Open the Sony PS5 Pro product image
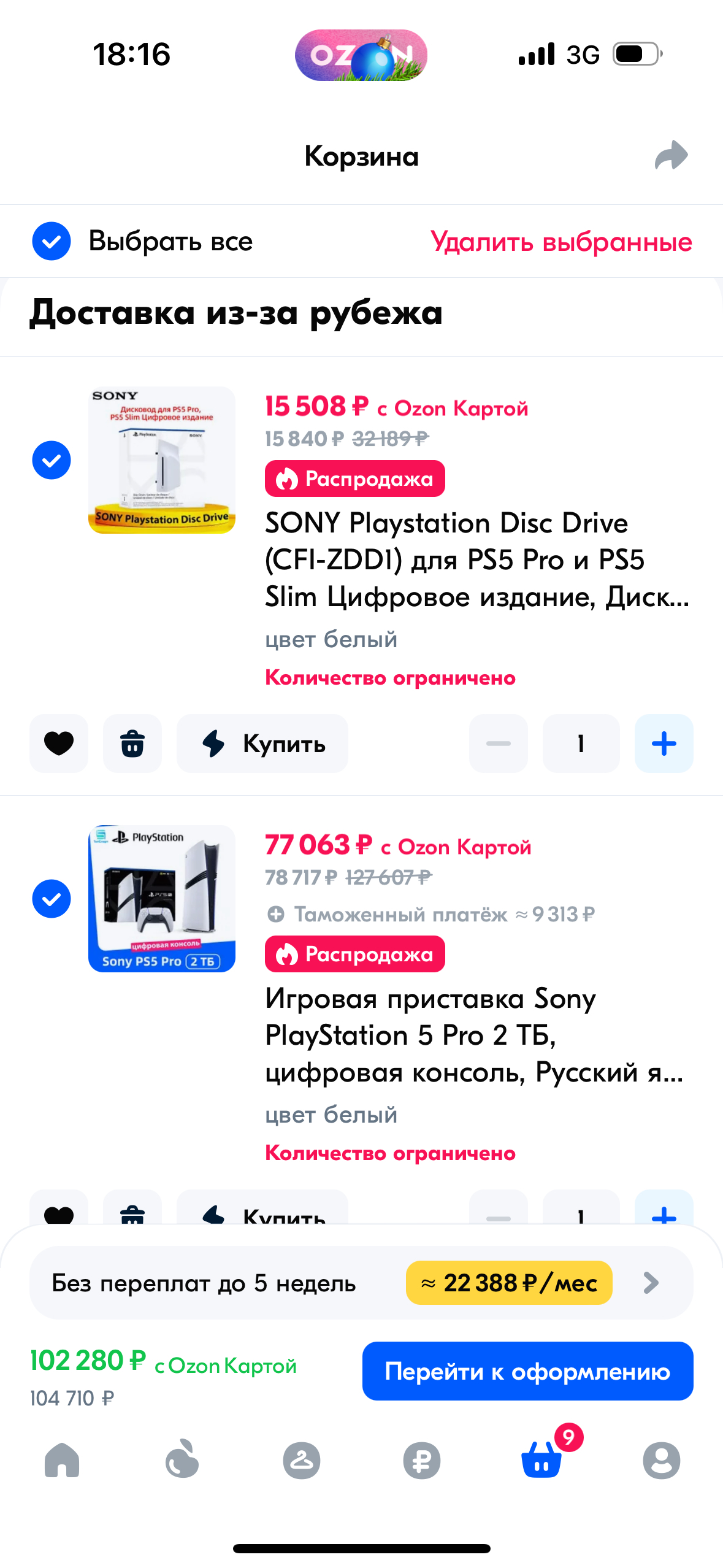Viewport: 723px width, 1568px height. point(162,899)
